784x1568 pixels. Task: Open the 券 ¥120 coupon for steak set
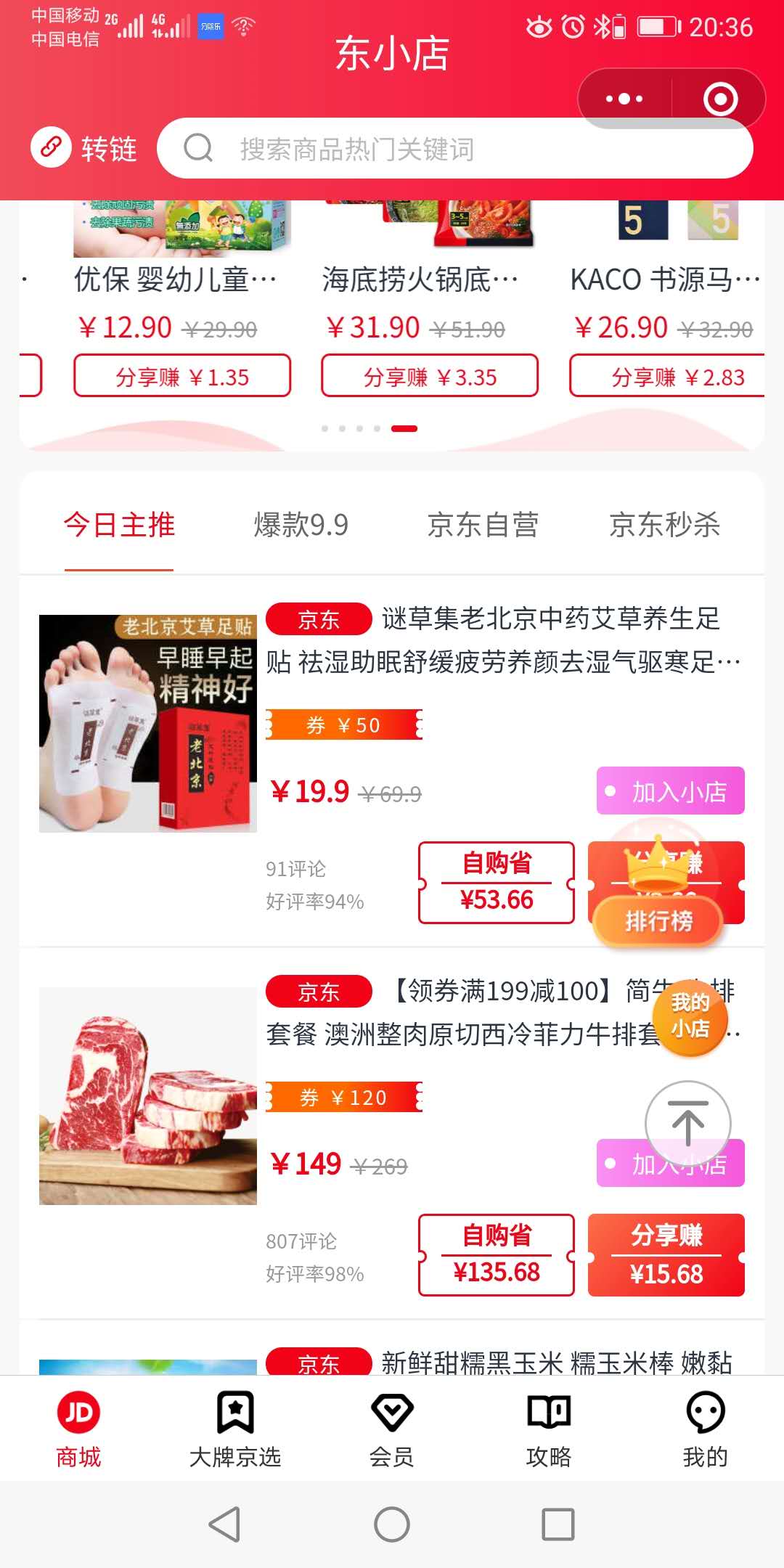tap(343, 1097)
